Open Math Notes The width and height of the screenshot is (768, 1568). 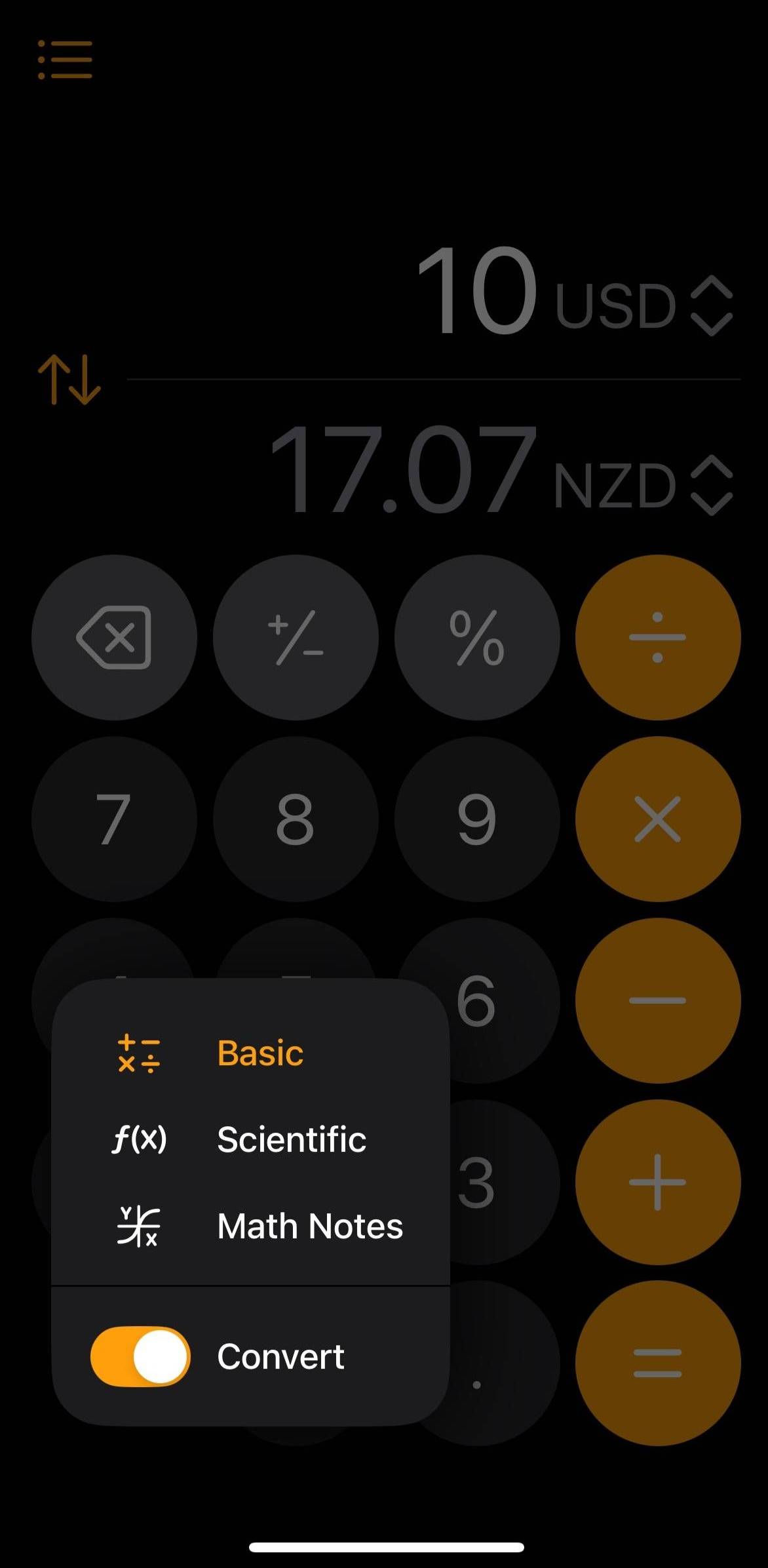pos(309,1226)
